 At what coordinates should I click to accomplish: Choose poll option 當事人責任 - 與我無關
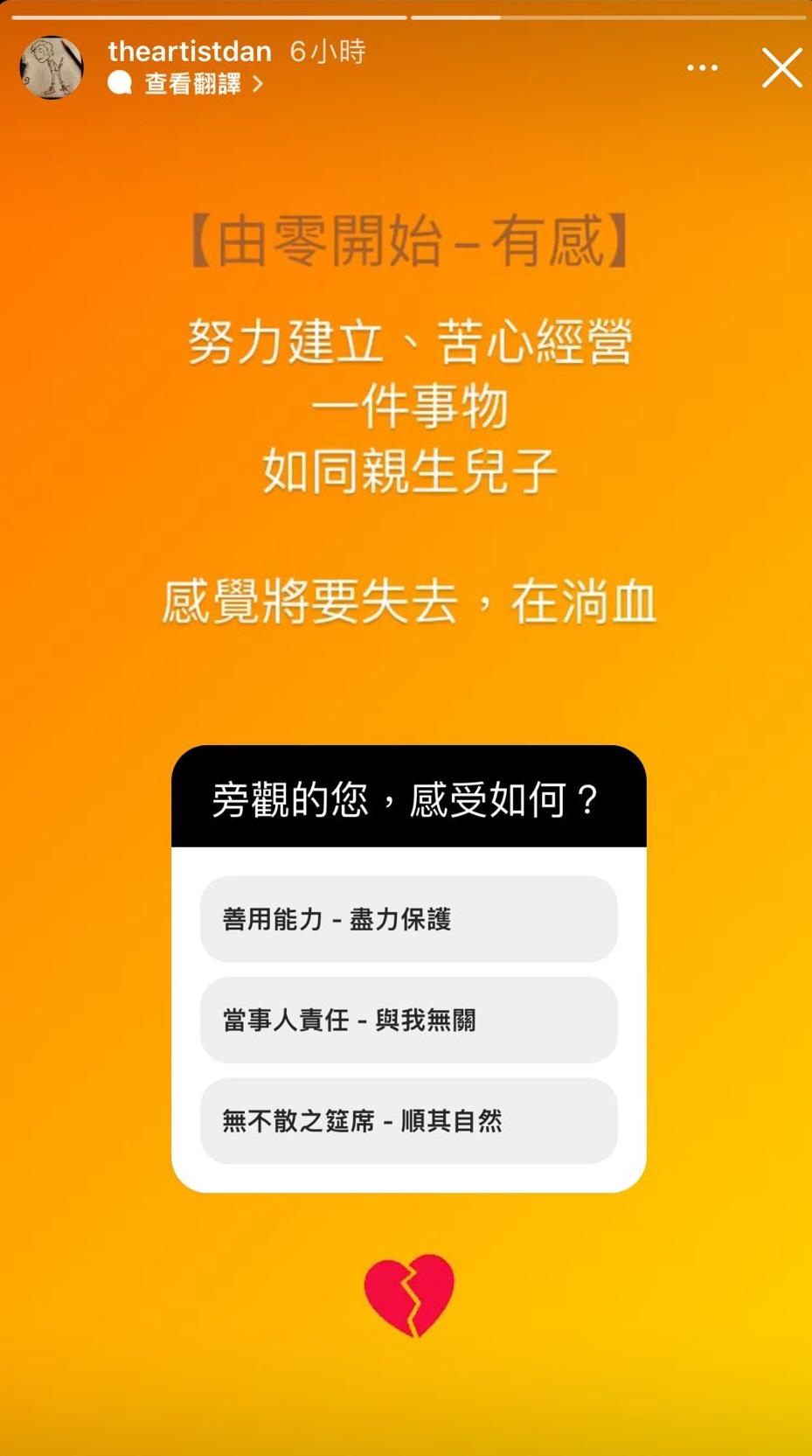coord(408,1020)
